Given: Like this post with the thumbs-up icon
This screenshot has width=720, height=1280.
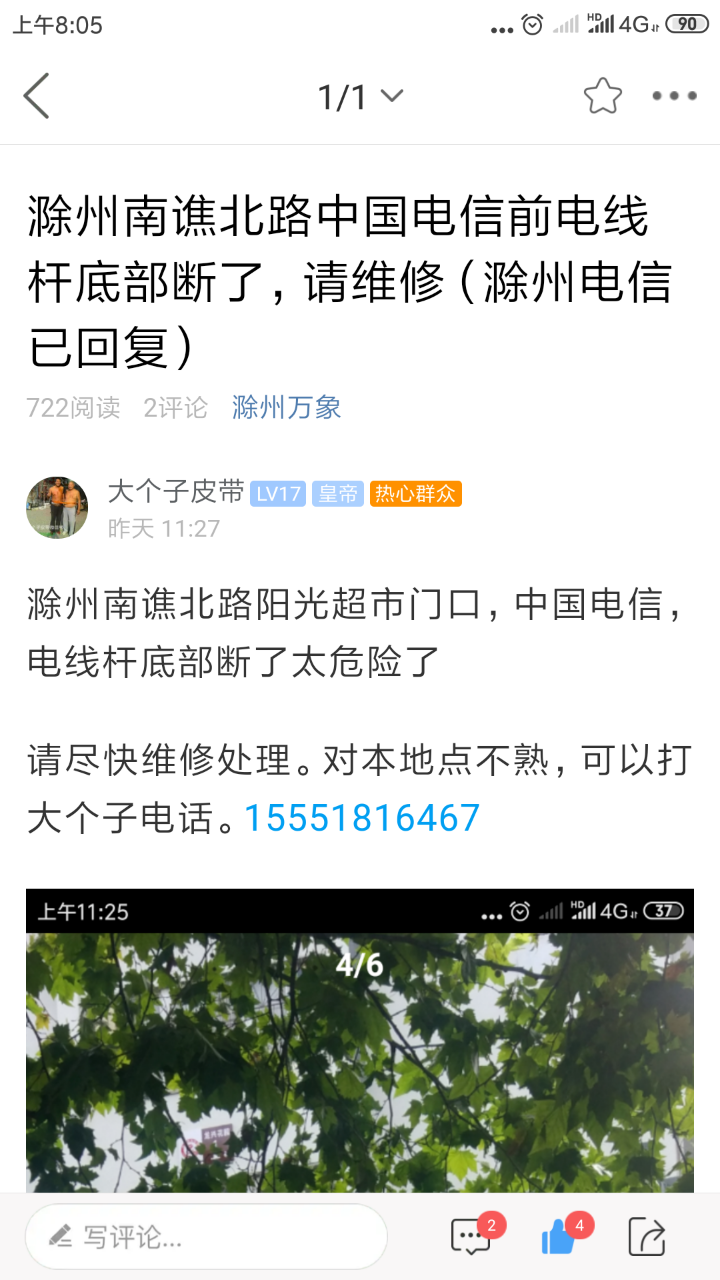Looking at the screenshot, I should [558, 1238].
